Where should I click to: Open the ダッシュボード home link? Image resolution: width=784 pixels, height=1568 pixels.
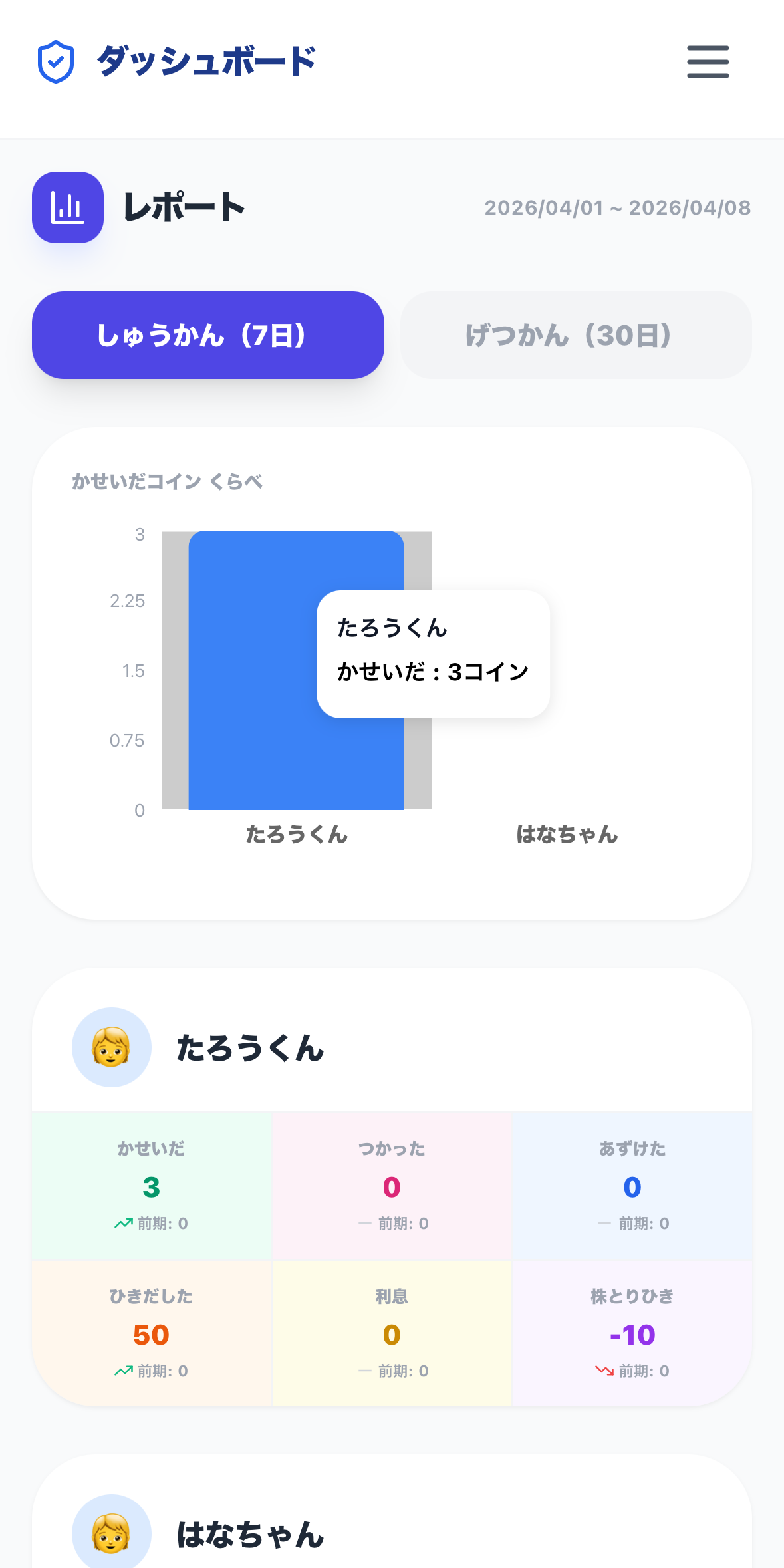[177, 62]
